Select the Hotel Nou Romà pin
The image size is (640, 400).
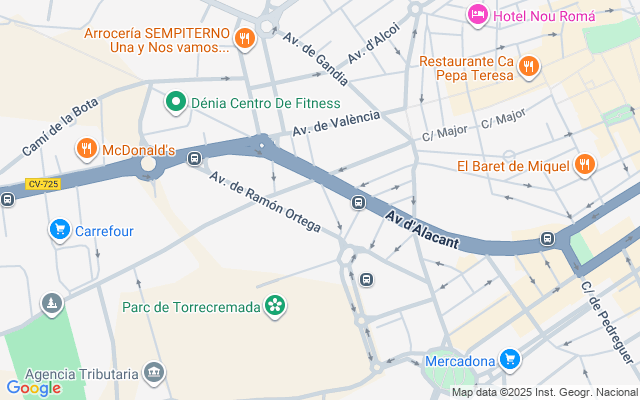pyautogui.click(x=478, y=15)
